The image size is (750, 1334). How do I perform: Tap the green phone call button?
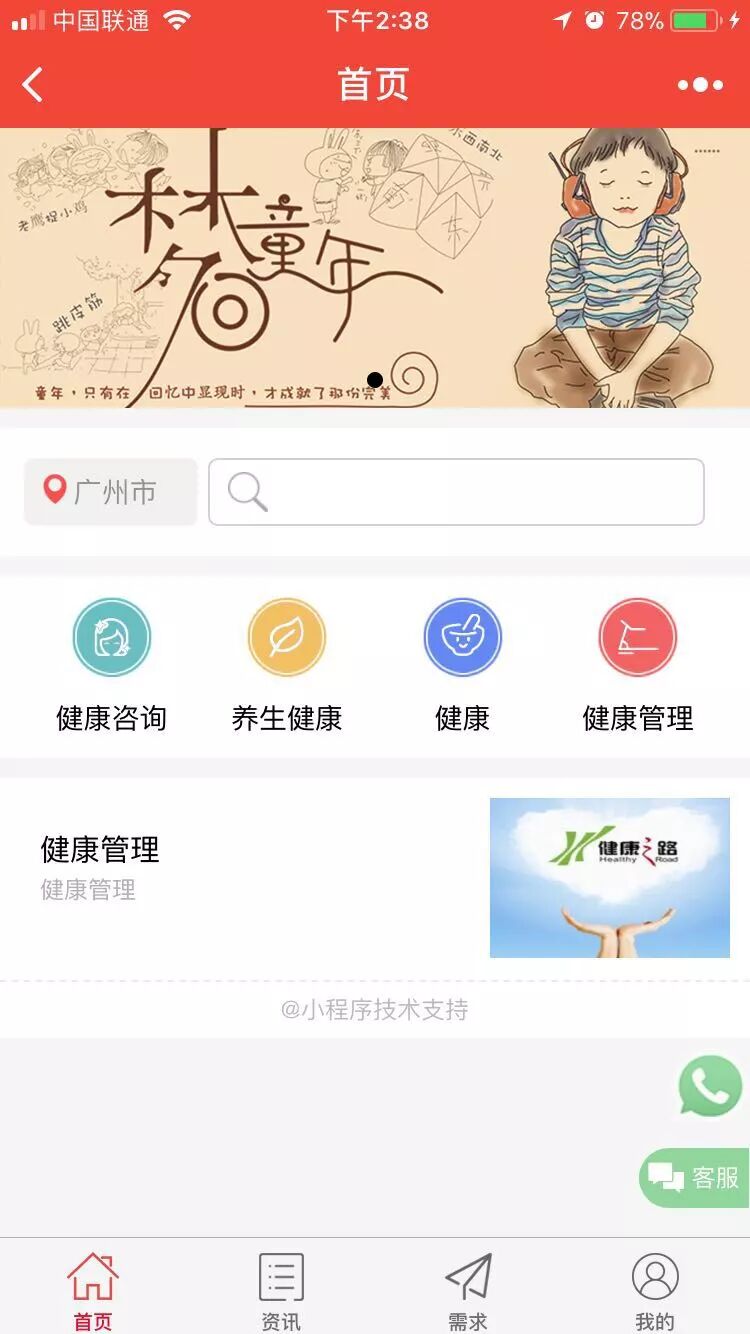tap(710, 1086)
